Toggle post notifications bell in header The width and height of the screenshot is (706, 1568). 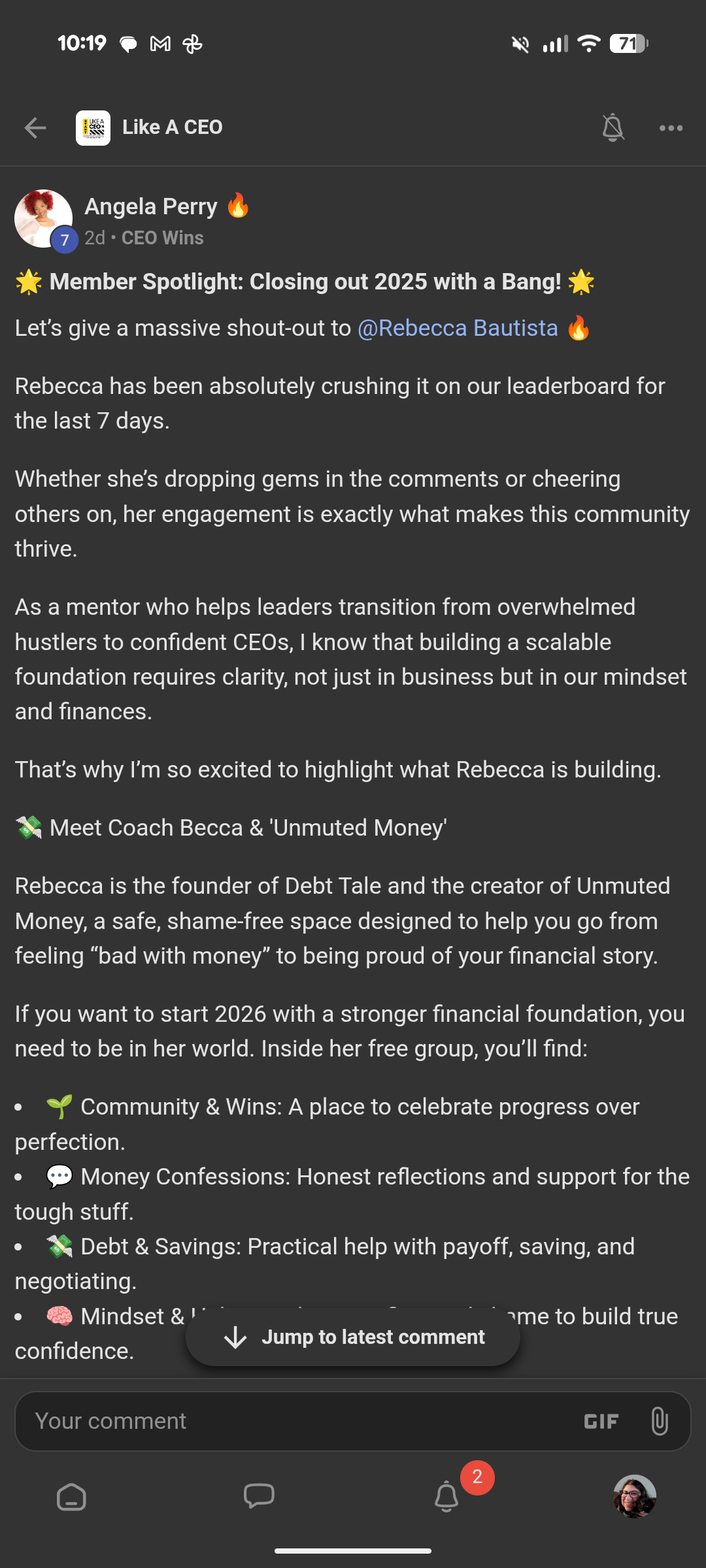(613, 127)
